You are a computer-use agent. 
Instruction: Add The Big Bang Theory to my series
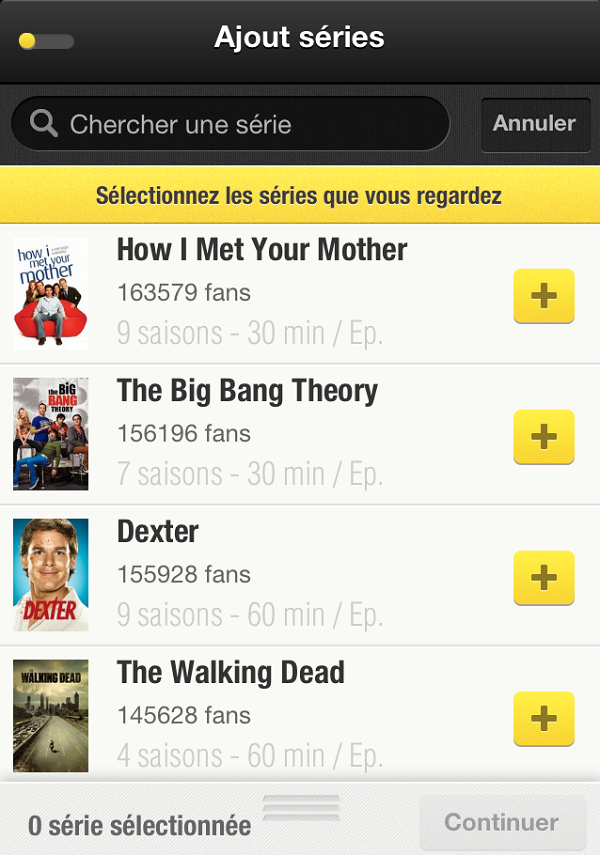(543, 437)
